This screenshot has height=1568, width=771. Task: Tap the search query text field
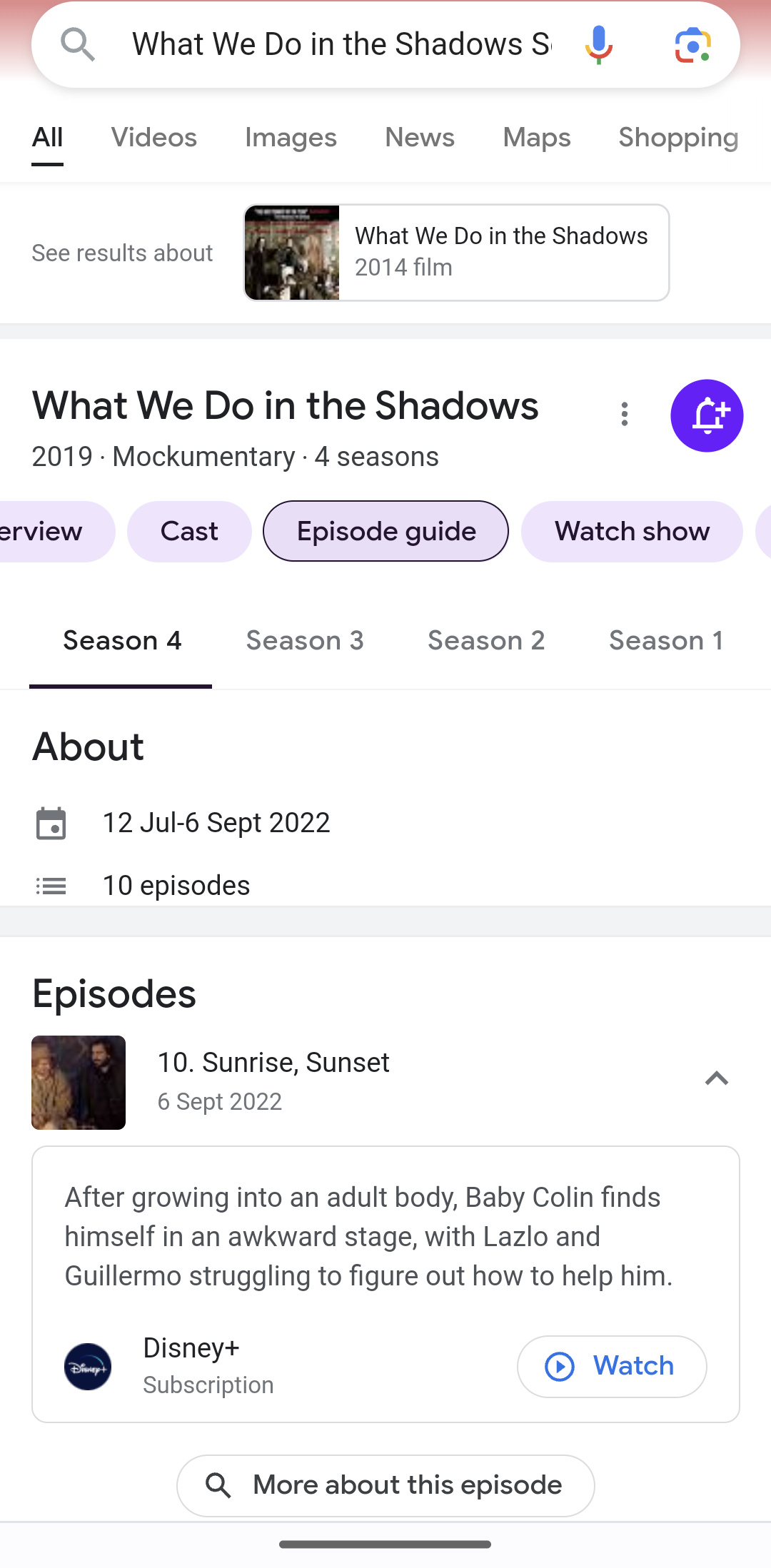tap(341, 44)
